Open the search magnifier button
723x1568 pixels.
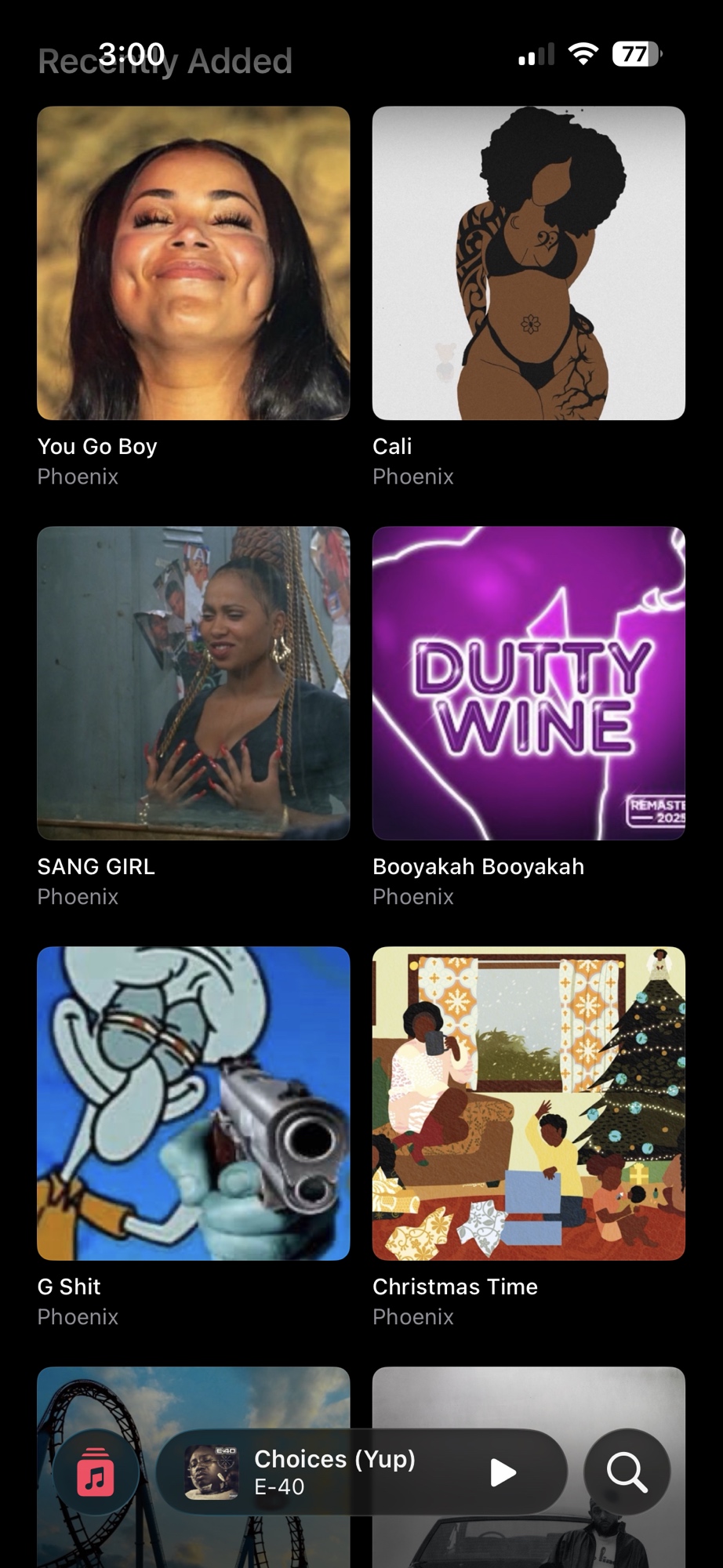tap(627, 1472)
